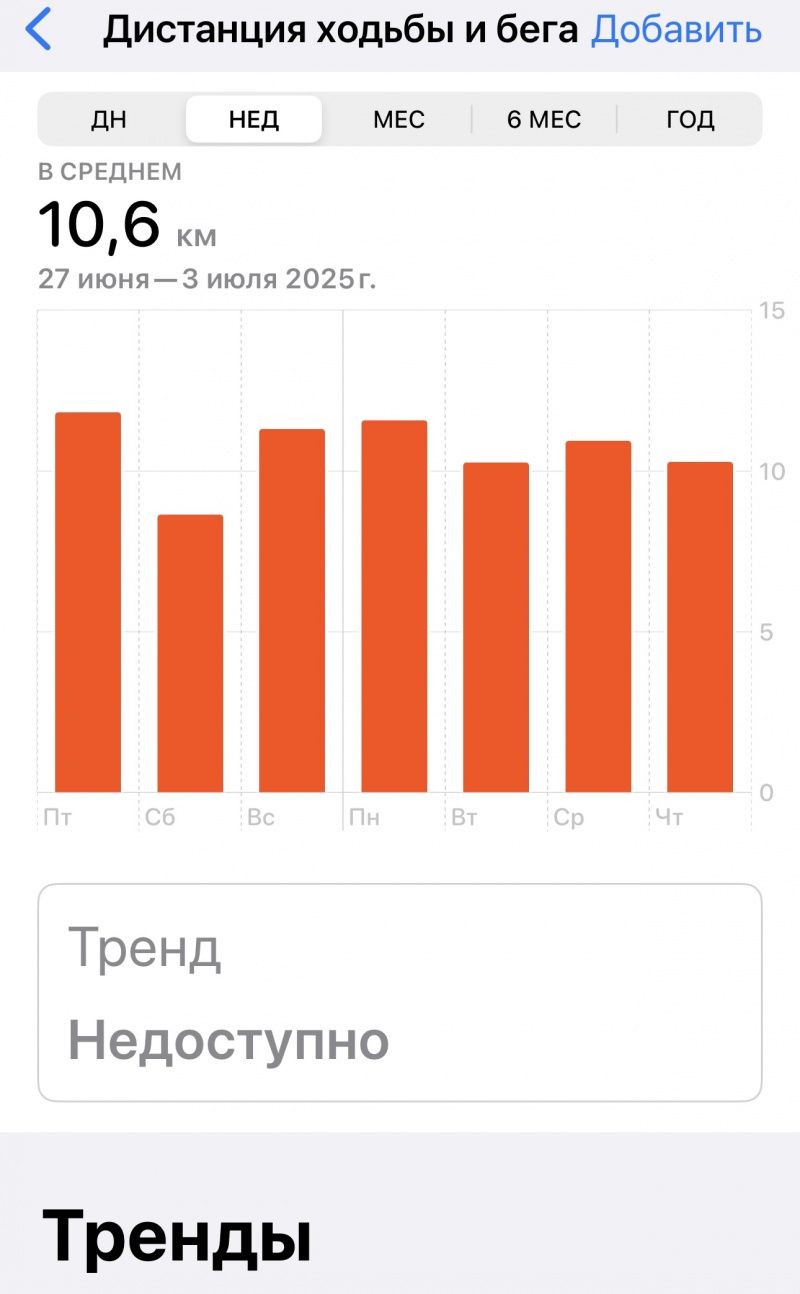Select the Пн bar in the chart

coord(394,606)
